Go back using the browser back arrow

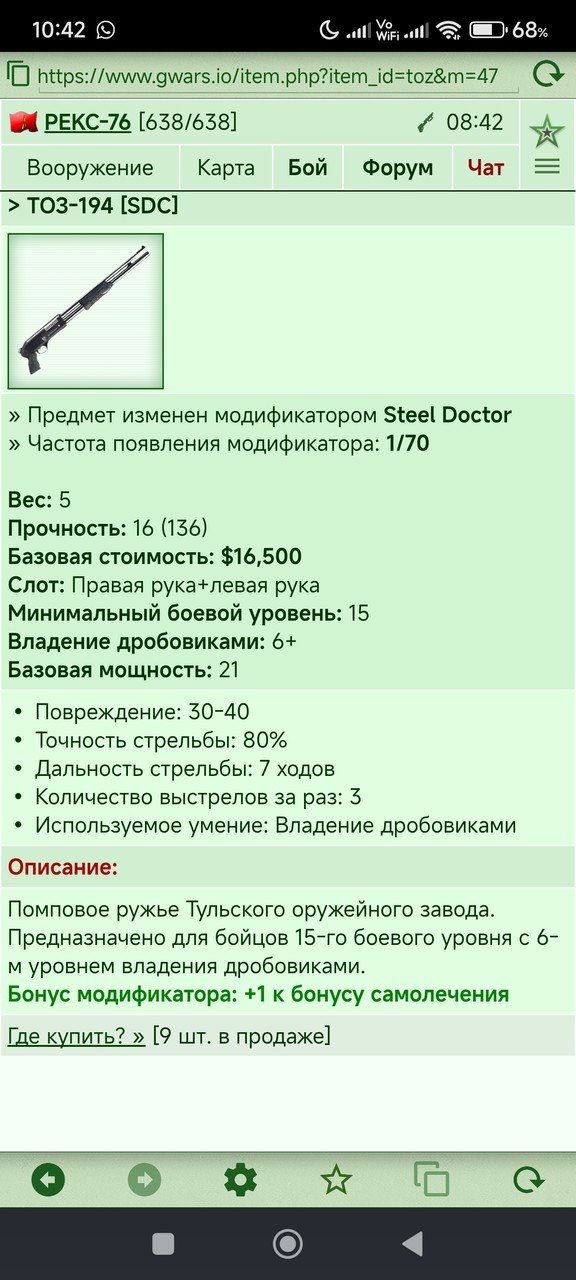tap(48, 1181)
